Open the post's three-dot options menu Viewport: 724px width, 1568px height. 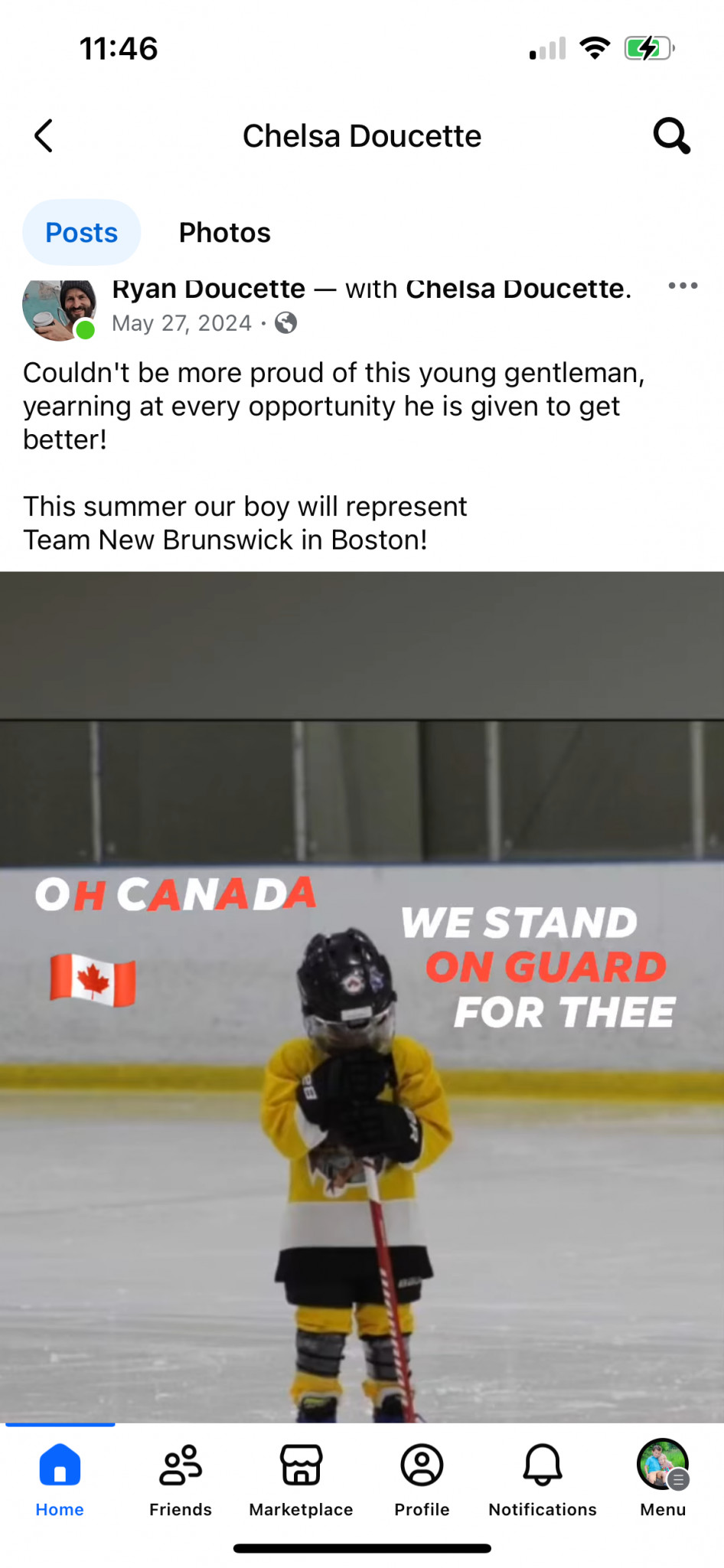[x=682, y=286]
